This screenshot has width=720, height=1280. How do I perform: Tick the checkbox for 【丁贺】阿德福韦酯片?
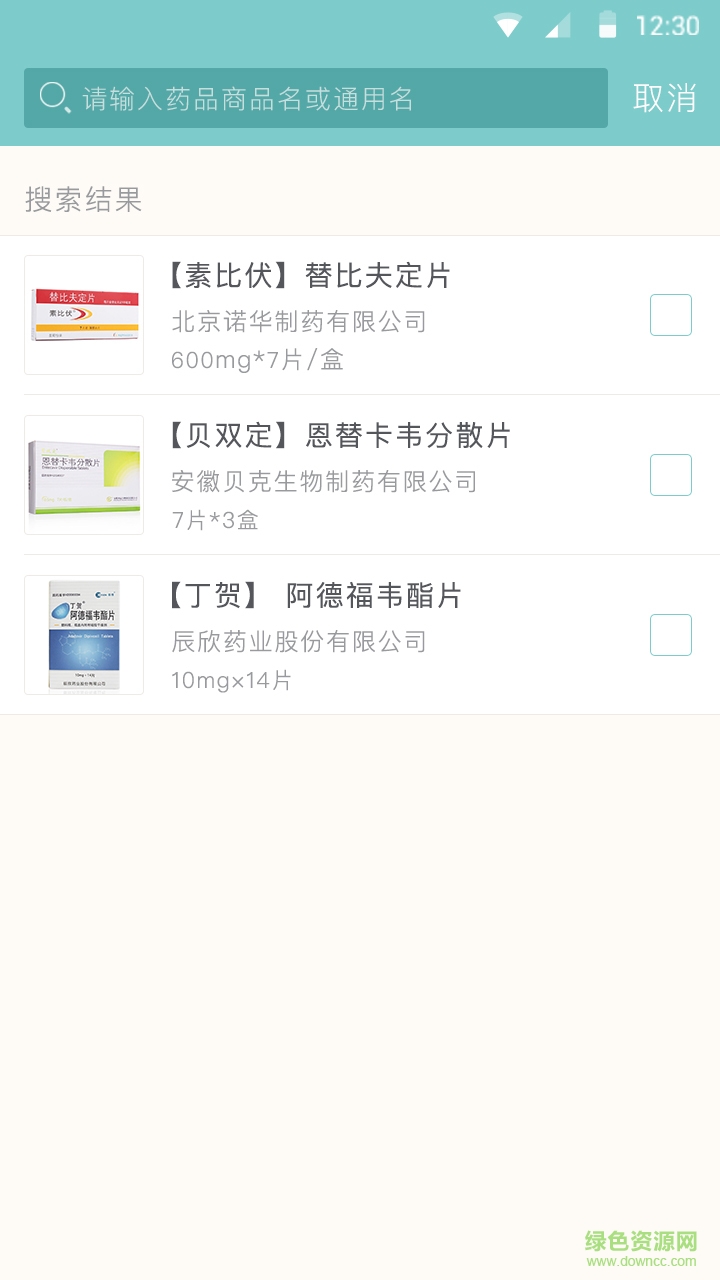coord(670,635)
